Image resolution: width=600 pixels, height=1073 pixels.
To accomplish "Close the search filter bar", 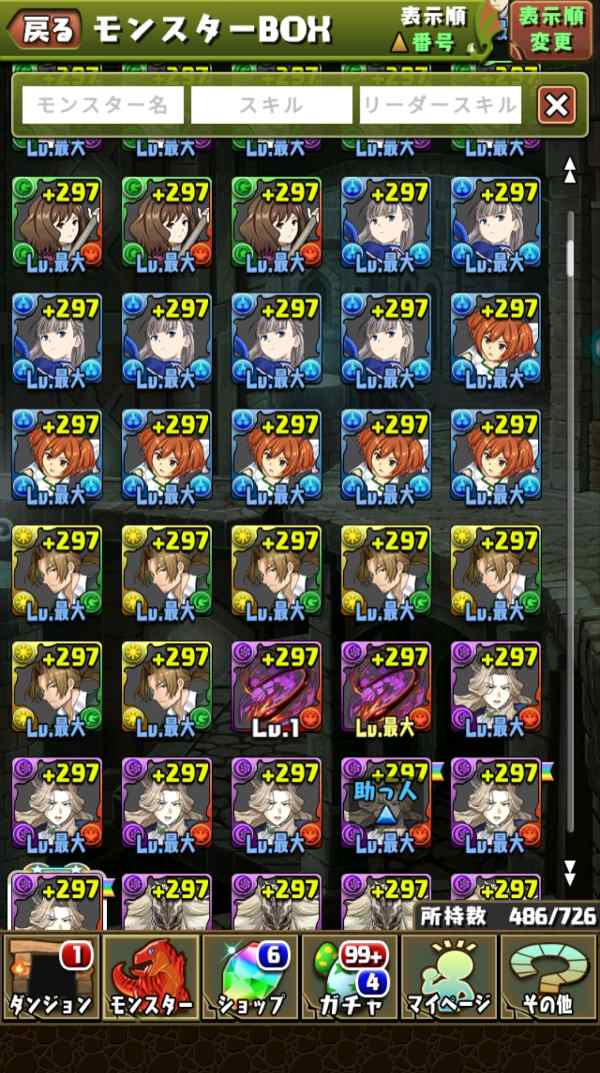I will click(556, 105).
